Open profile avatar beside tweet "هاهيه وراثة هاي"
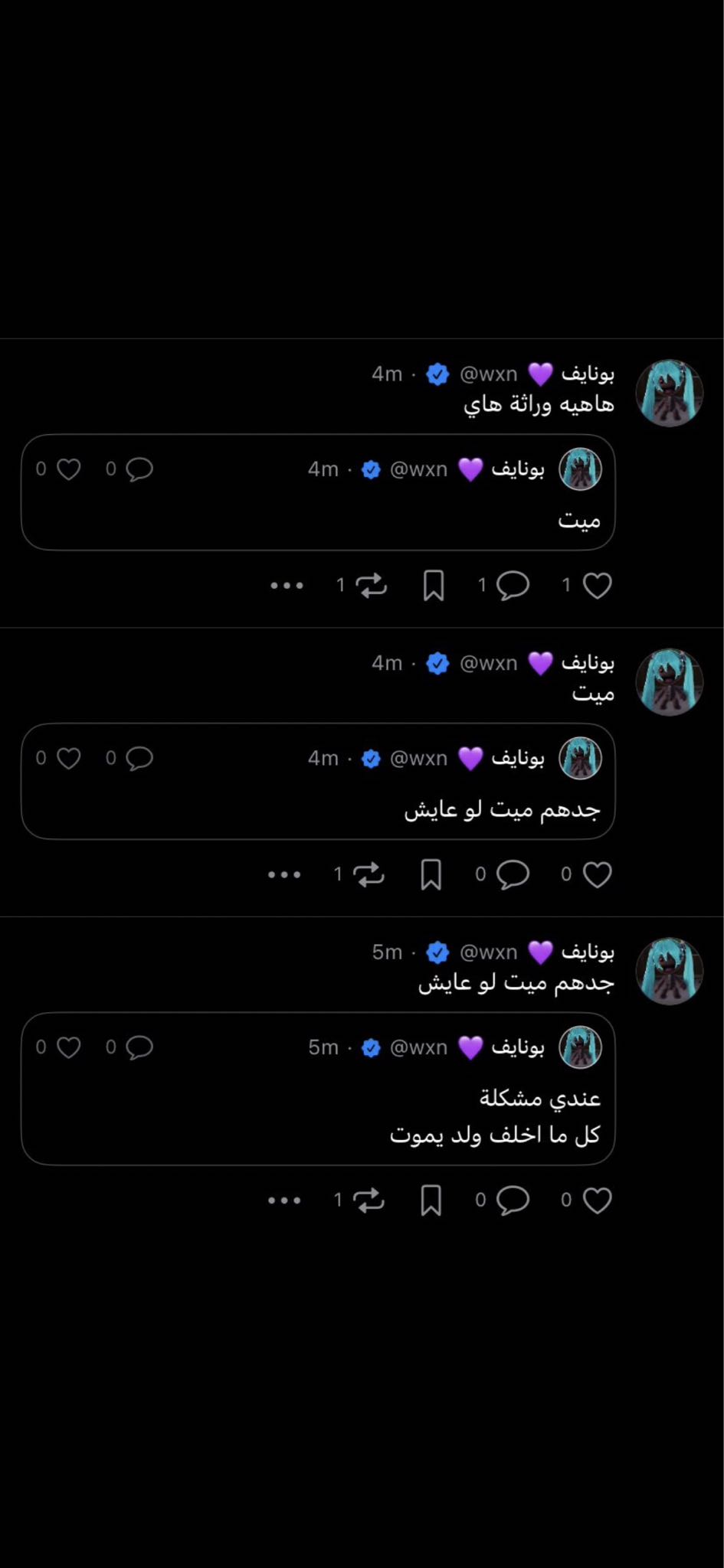Screen dimensions: 724x1568 tap(670, 394)
